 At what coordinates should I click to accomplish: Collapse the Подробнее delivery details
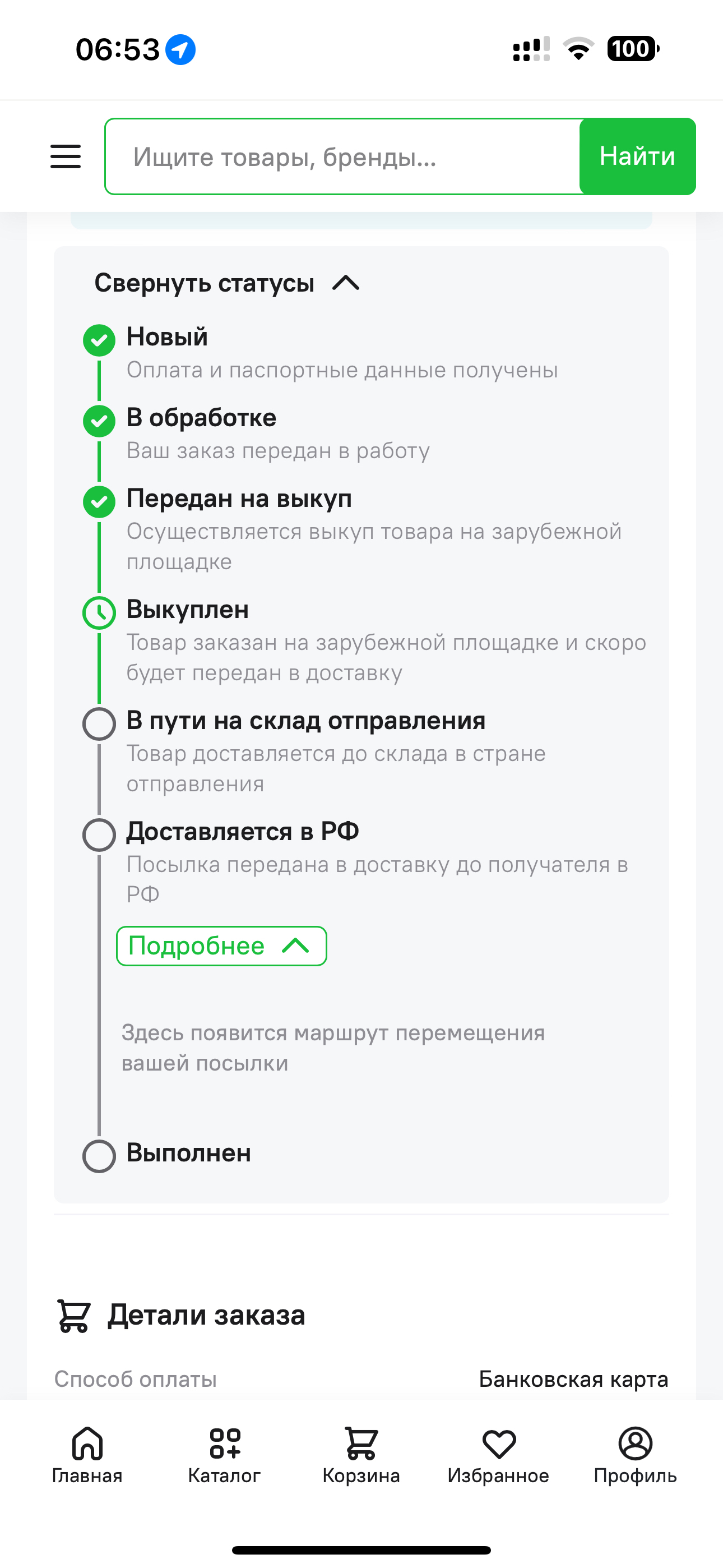[x=221, y=946]
